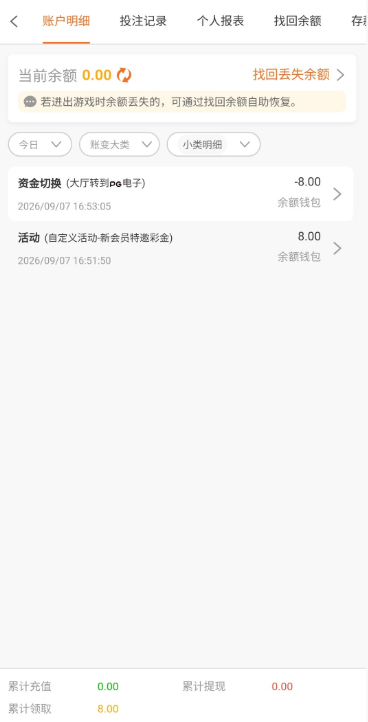This screenshot has height=722, width=368.
Task: Switch to the 投注记录 tab
Action: point(143,21)
